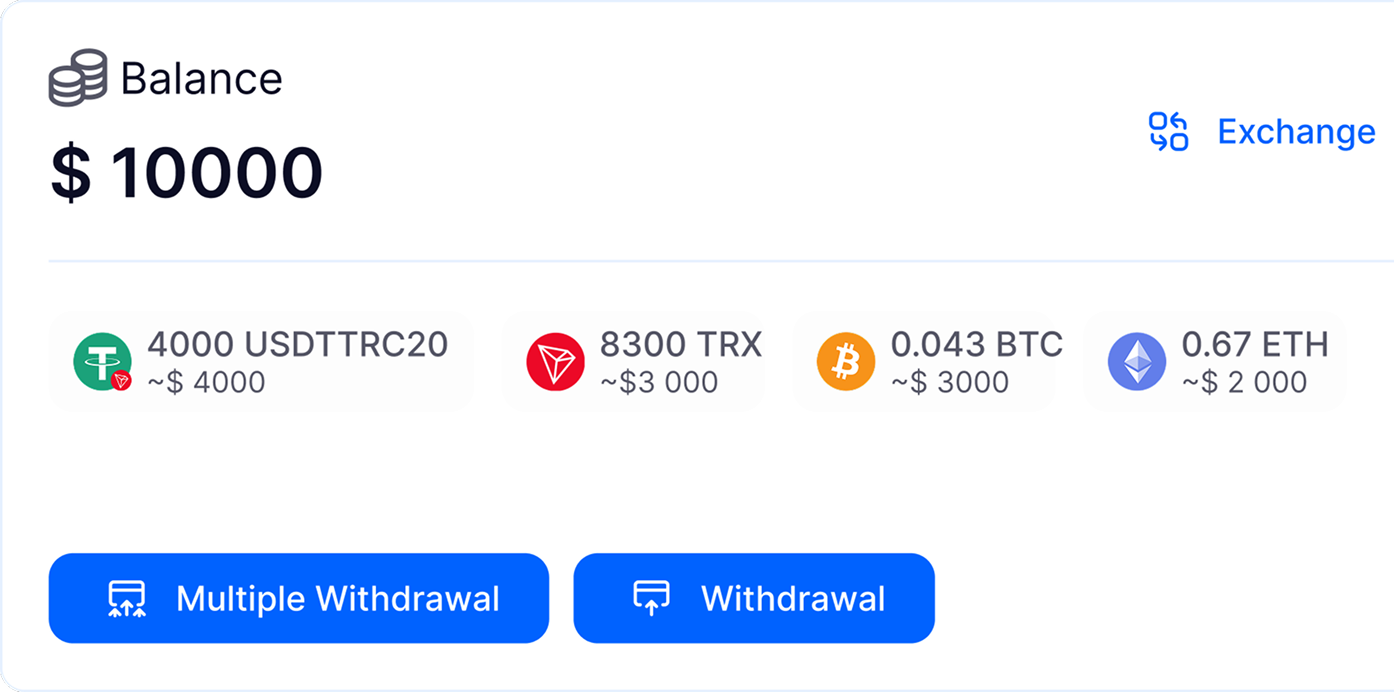Select the 4000 USDTTRC20 balance chip
Viewport: 1394px width, 692px height.
pos(260,362)
